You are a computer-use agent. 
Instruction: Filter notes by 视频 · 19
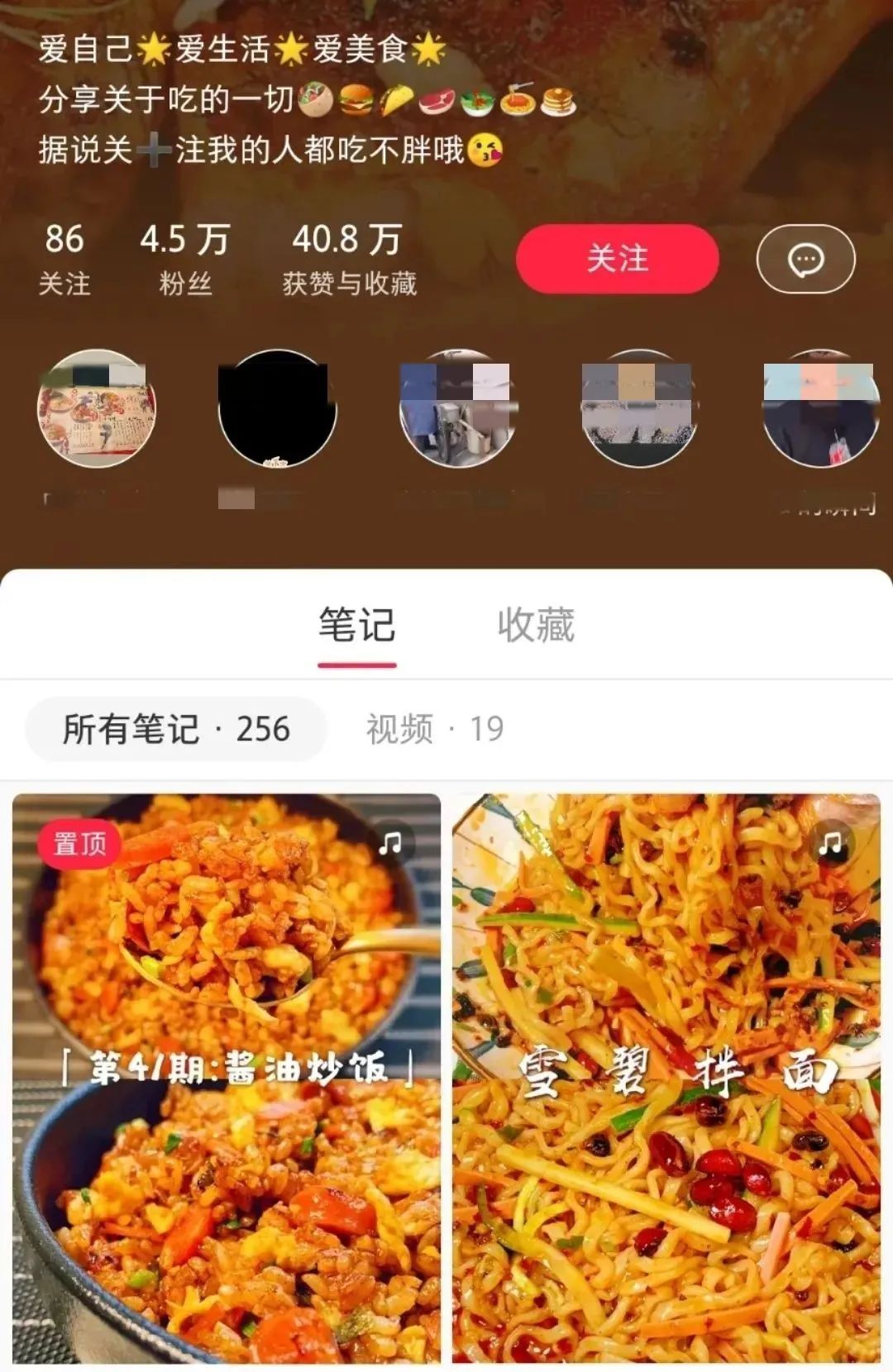click(435, 729)
